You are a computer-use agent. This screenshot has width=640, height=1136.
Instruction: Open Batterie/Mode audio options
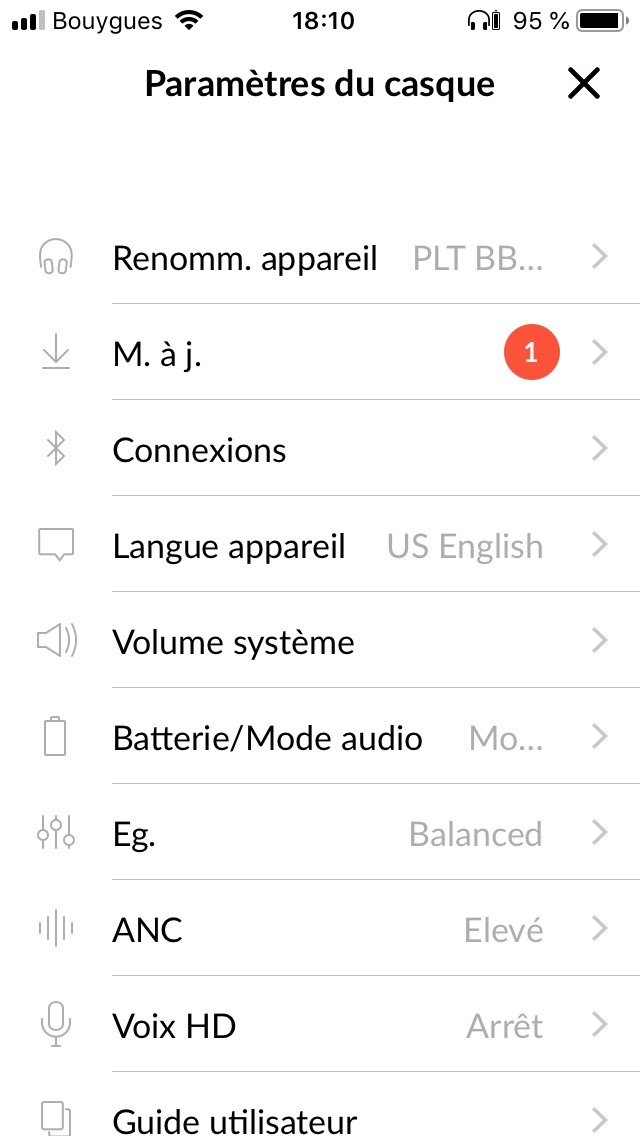(x=320, y=737)
